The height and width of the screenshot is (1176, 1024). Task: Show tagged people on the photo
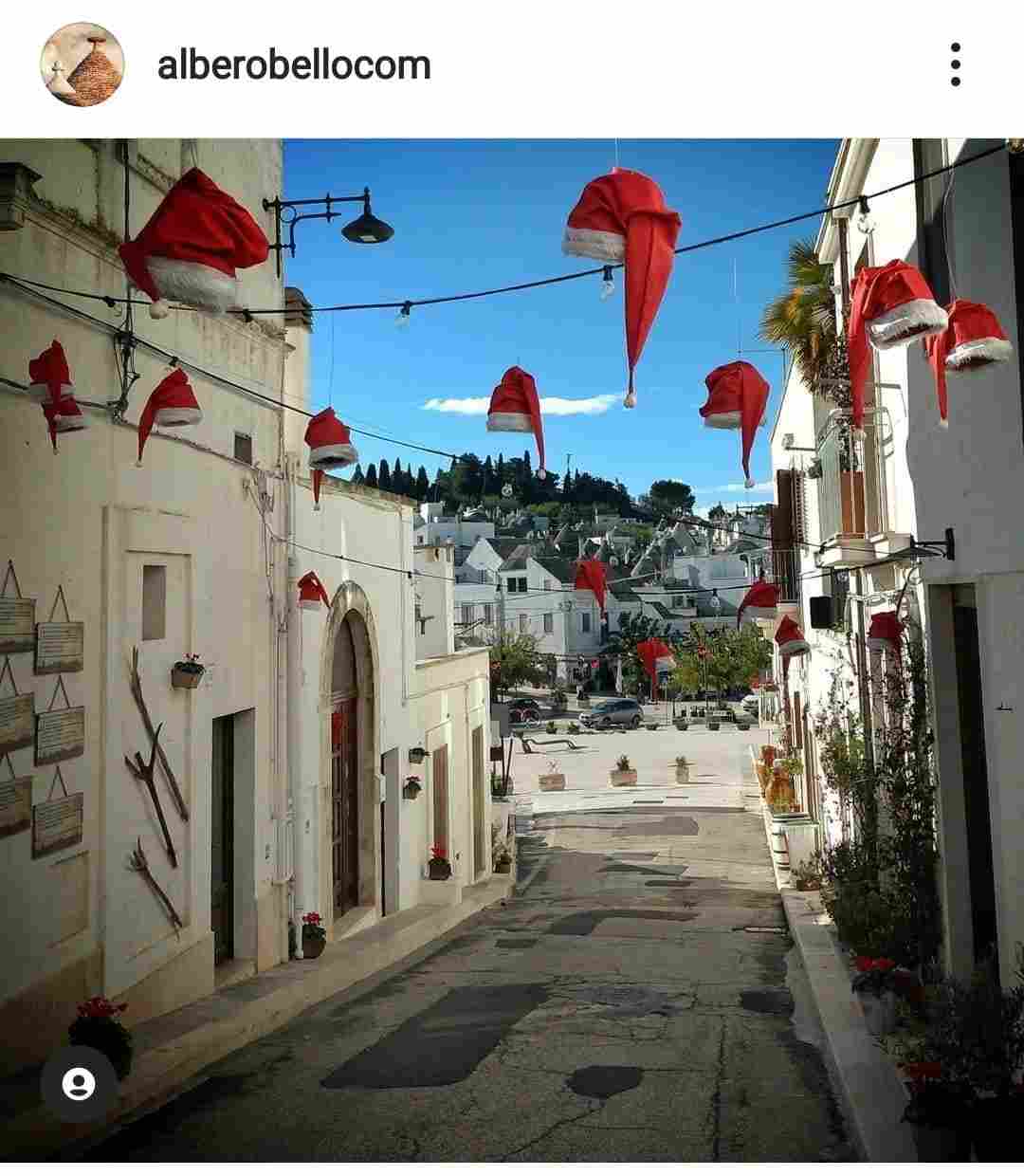(79, 1084)
